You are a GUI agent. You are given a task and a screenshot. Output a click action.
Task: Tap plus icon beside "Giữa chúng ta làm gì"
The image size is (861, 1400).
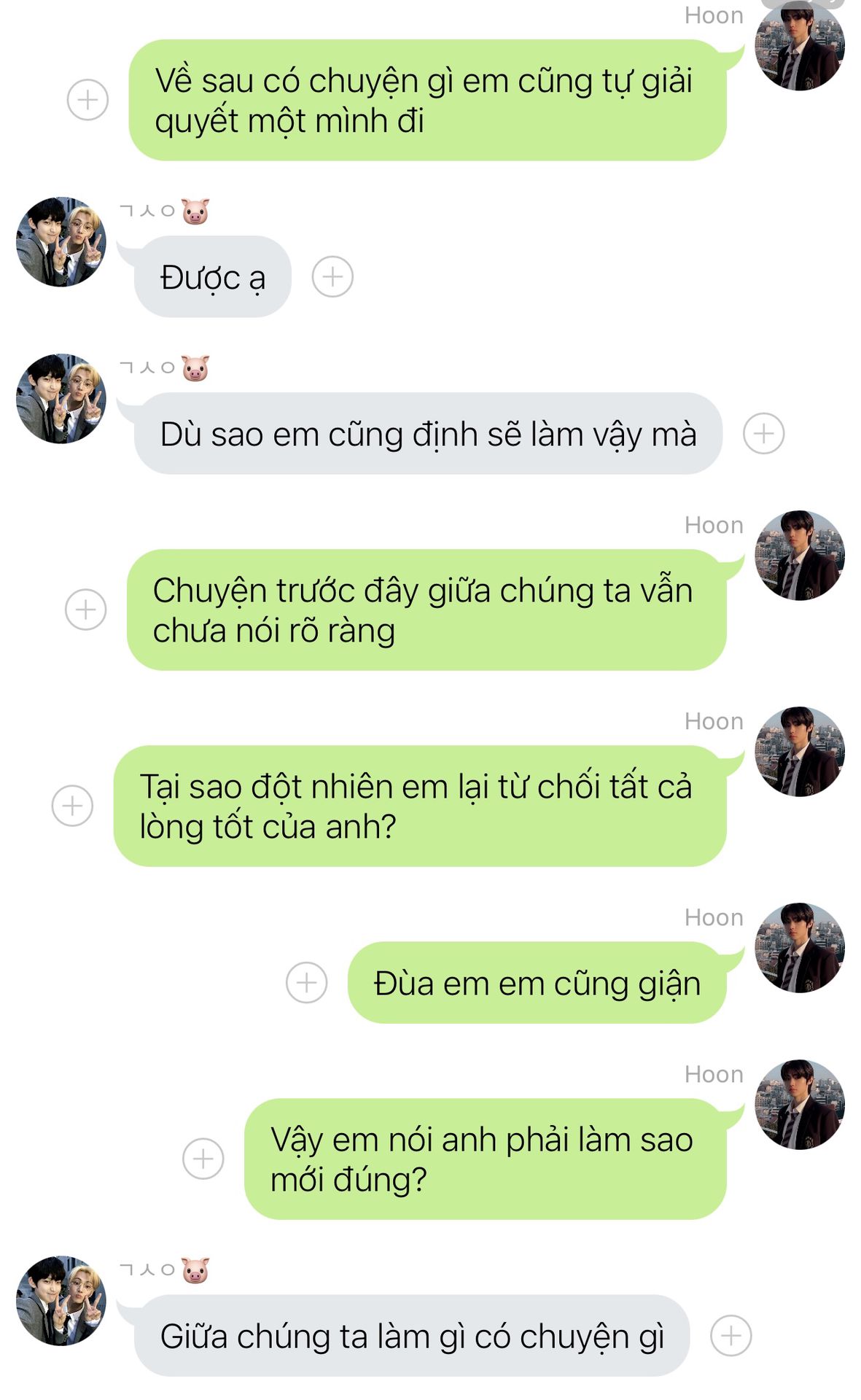(x=731, y=1336)
